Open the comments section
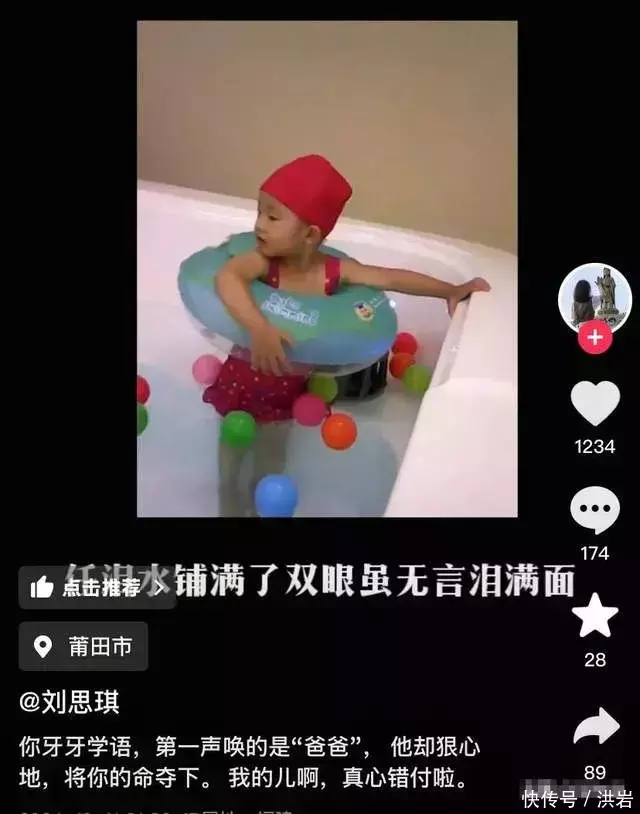The width and height of the screenshot is (640, 814). click(x=595, y=510)
